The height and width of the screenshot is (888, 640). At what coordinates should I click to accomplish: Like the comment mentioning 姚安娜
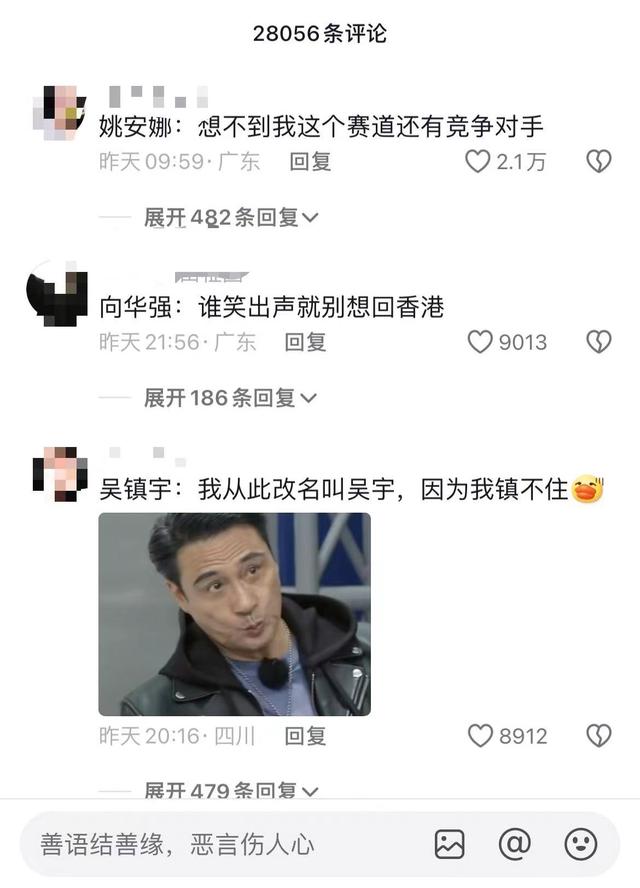tap(479, 161)
